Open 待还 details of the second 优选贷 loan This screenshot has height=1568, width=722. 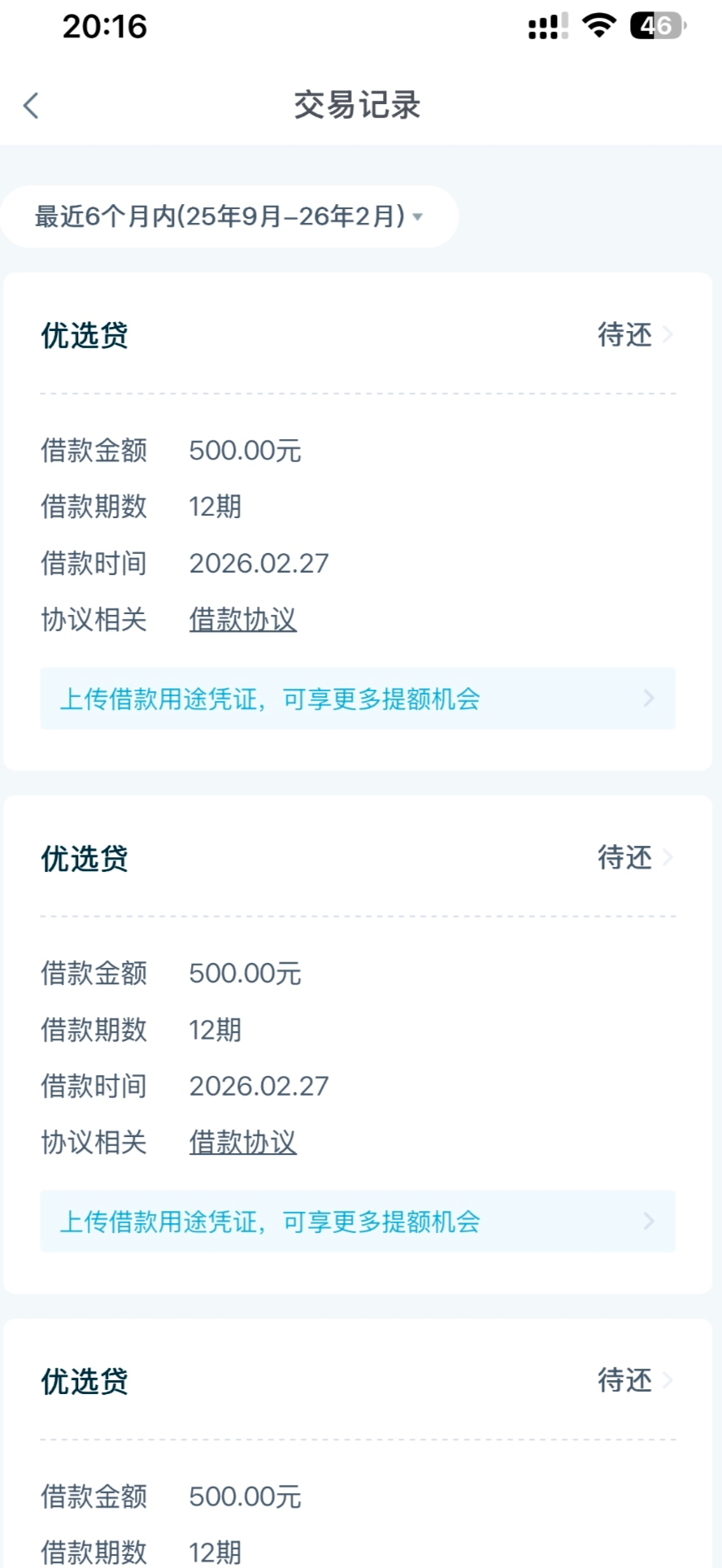(634, 857)
